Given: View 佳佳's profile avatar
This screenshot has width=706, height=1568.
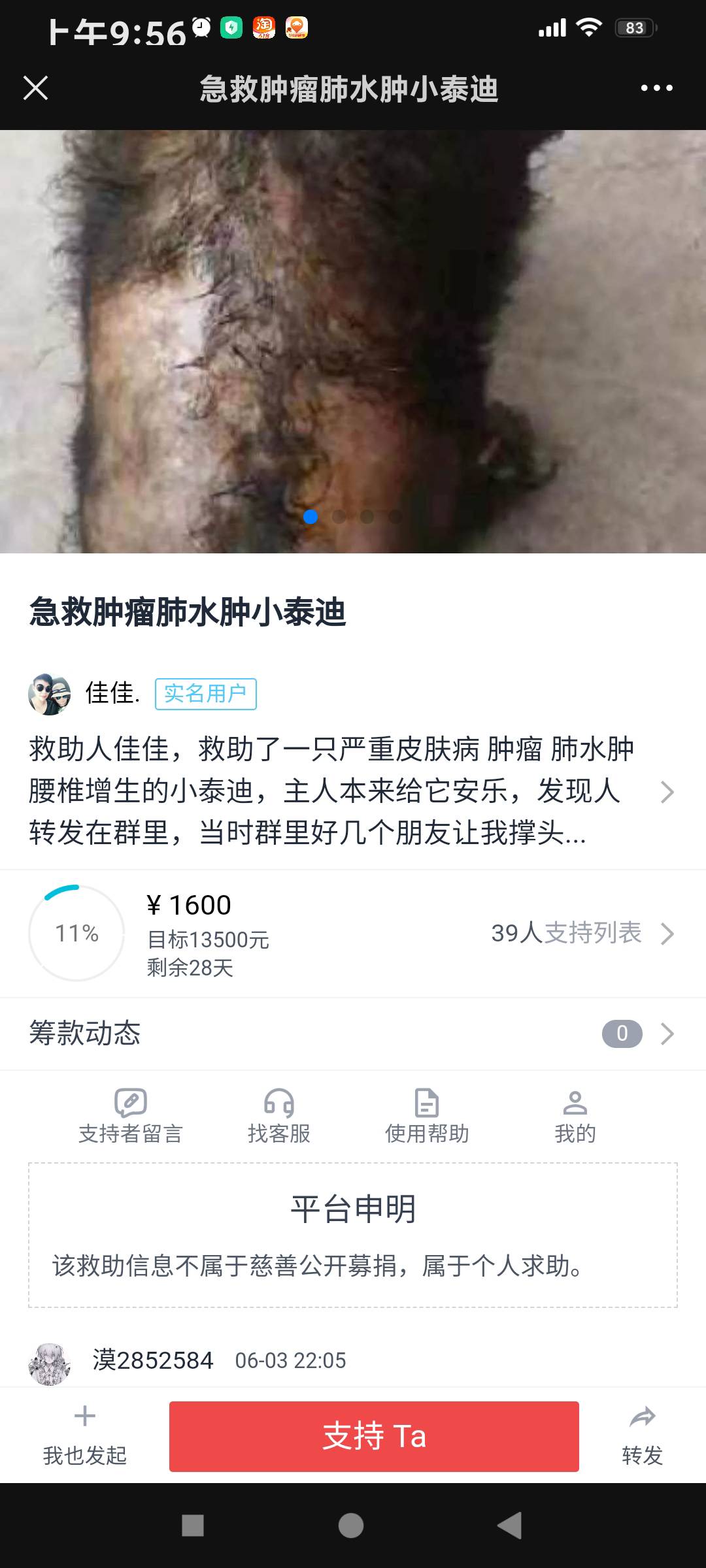Looking at the screenshot, I should [x=50, y=694].
